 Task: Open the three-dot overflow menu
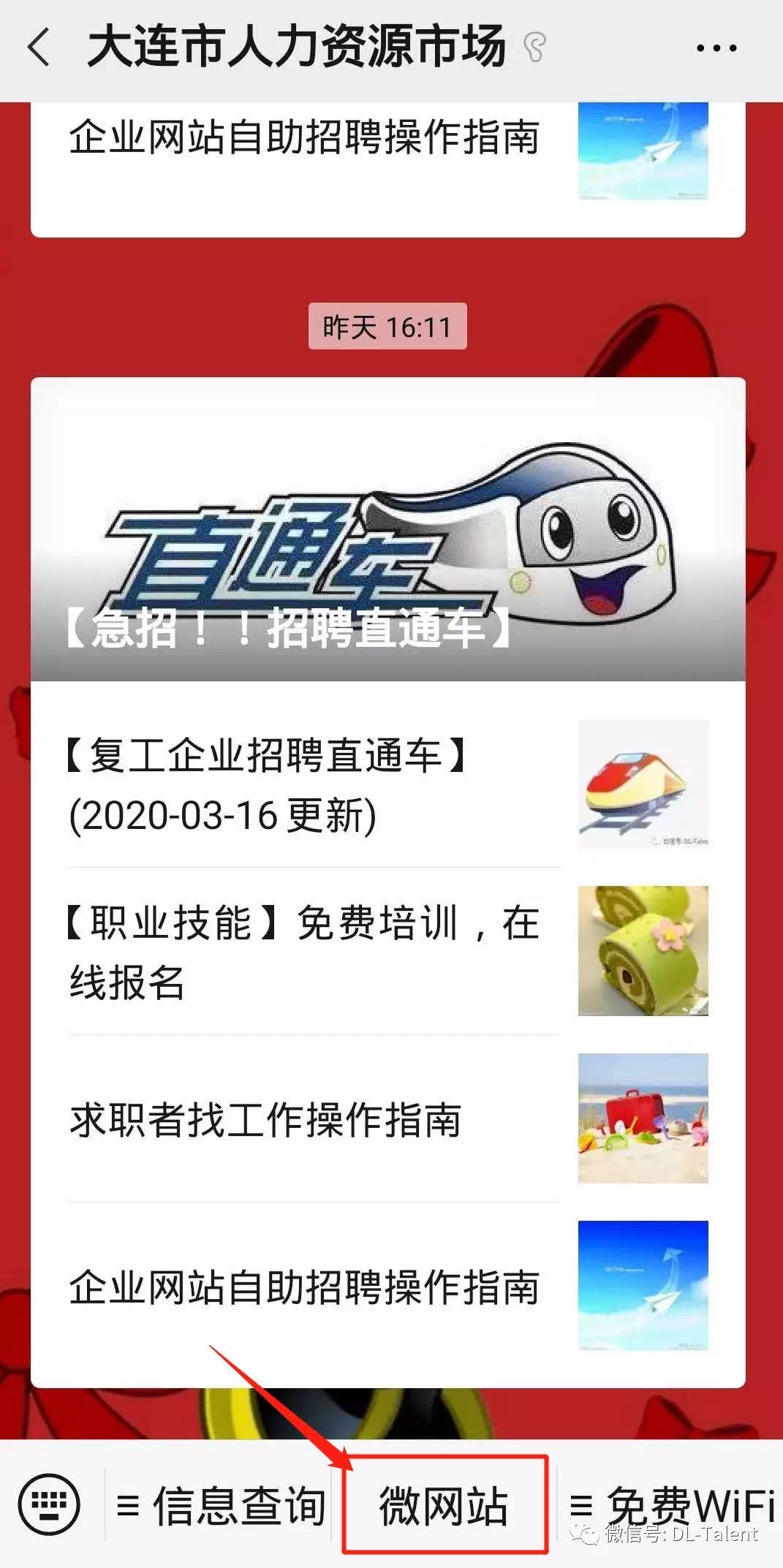click(x=716, y=49)
